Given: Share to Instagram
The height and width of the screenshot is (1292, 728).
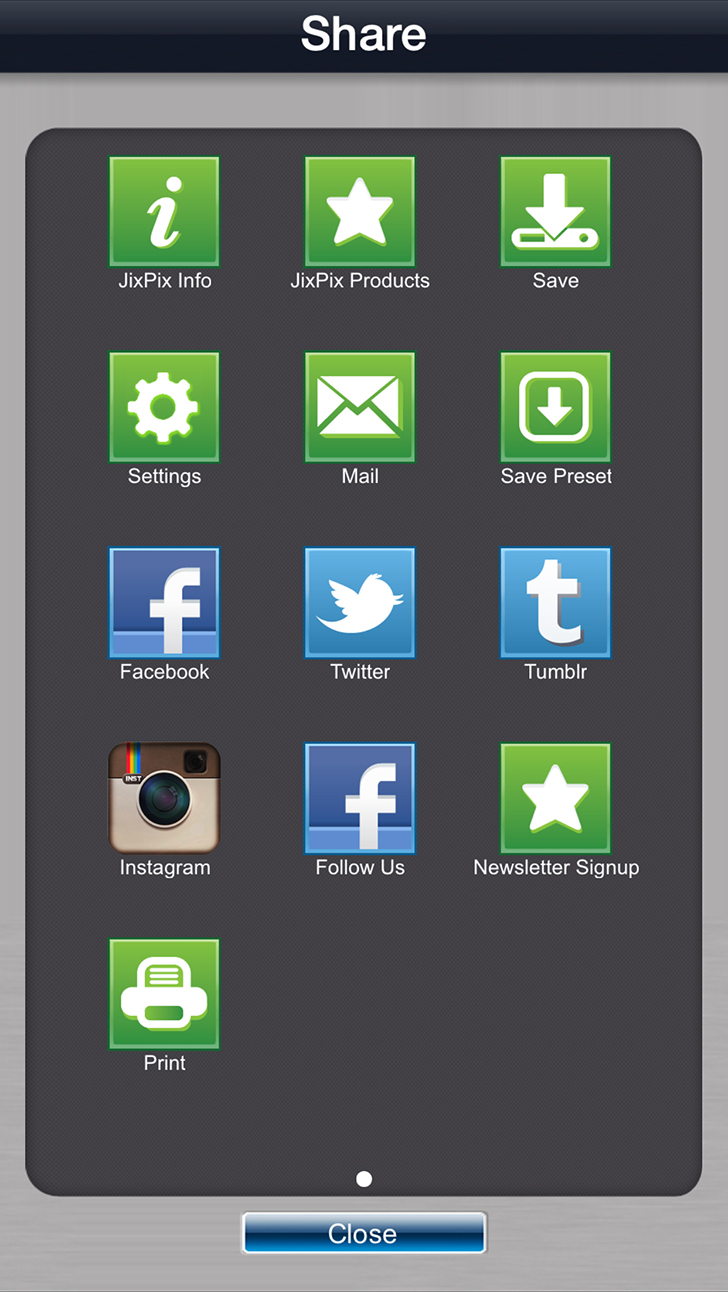Looking at the screenshot, I should [x=164, y=798].
